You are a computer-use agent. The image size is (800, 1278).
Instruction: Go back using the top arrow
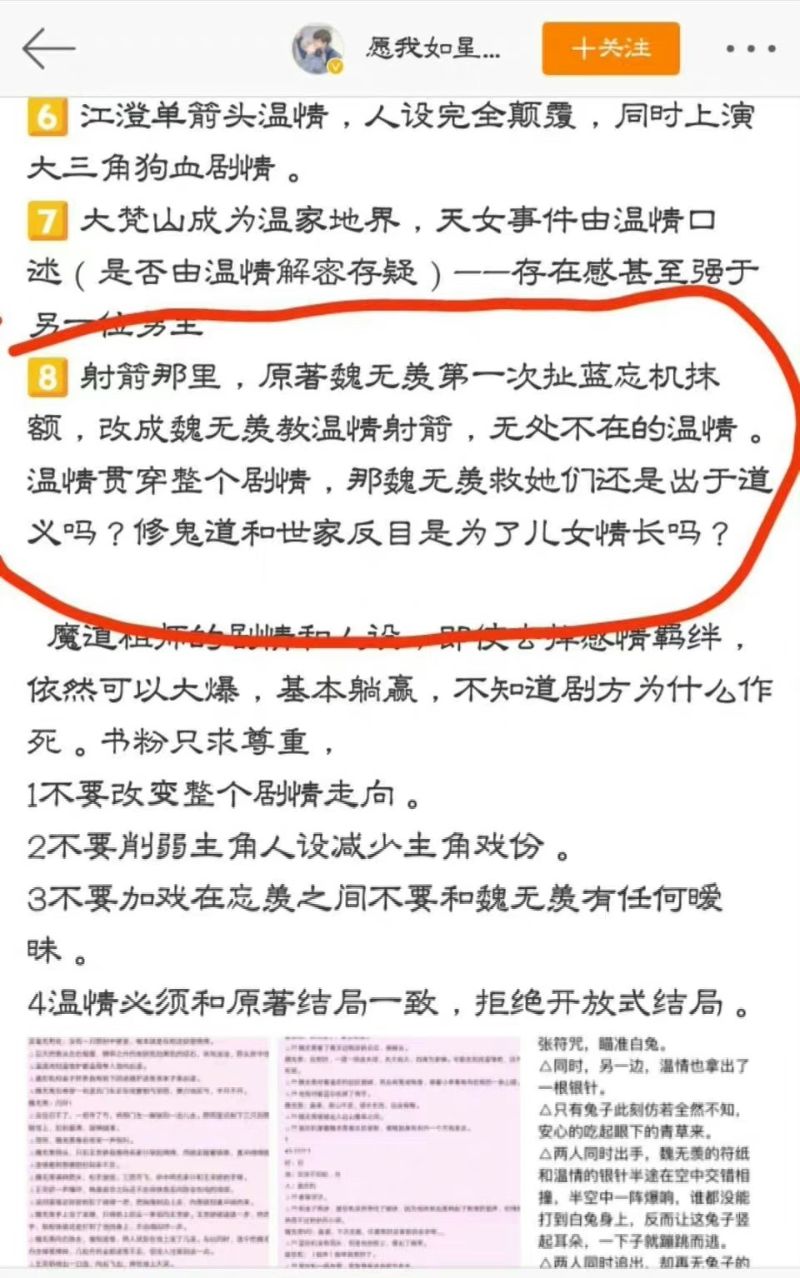(48, 48)
